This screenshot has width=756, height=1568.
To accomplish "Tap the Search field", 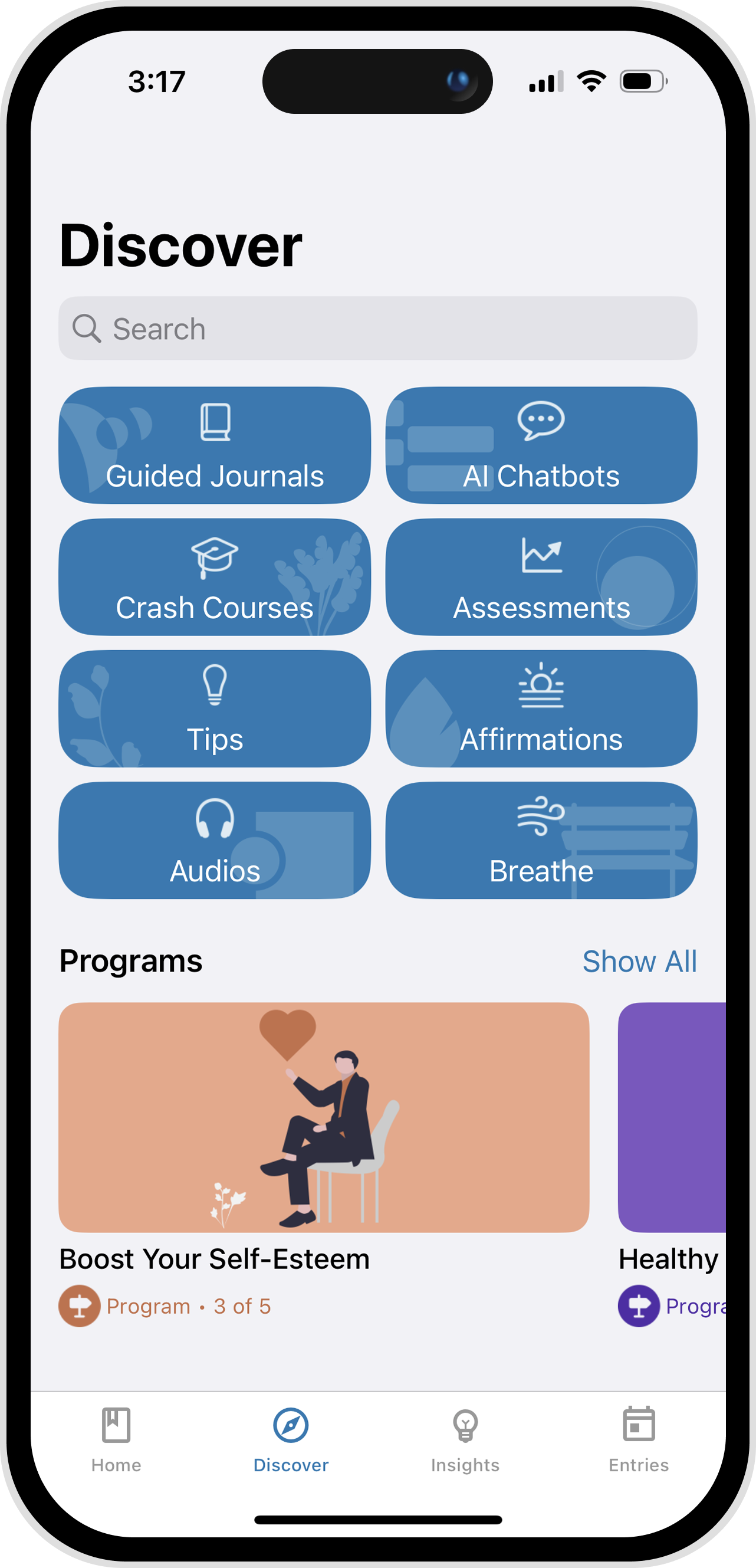I will (x=377, y=329).
